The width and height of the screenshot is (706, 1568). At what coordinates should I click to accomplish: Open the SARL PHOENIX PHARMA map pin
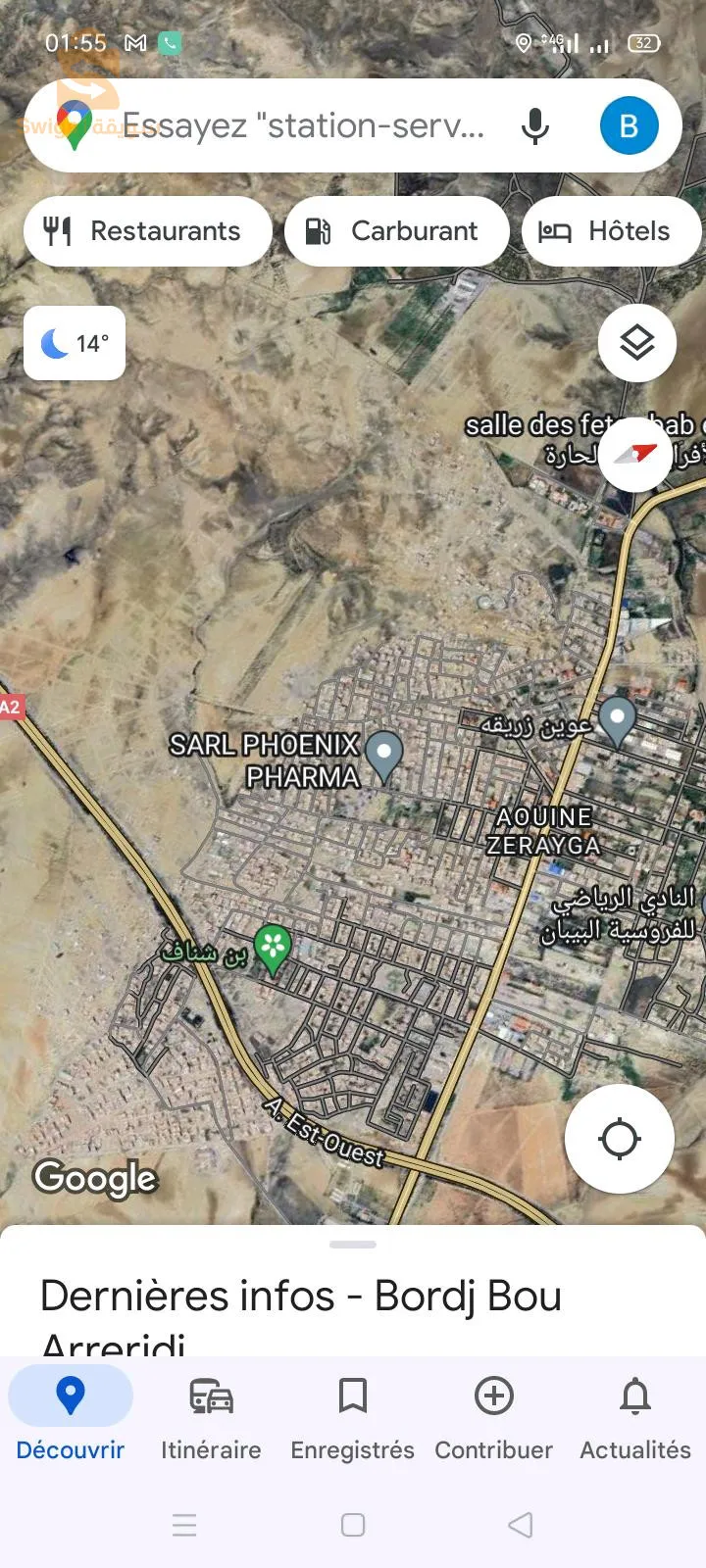click(x=383, y=755)
